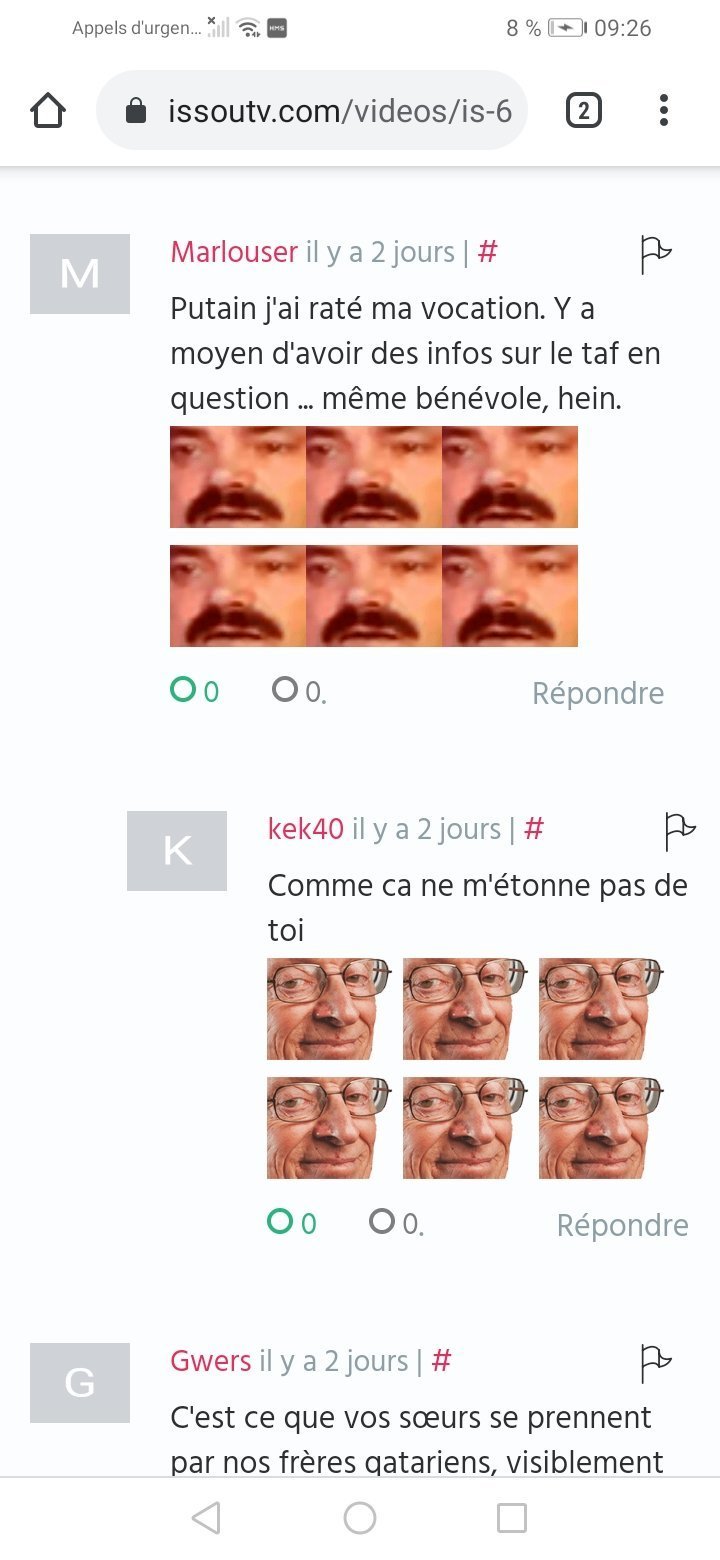Report Gwers' comment with the flag
Image resolution: width=720 pixels, height=1560 pixels.
pyautogui.click(x=655, y=1363)
